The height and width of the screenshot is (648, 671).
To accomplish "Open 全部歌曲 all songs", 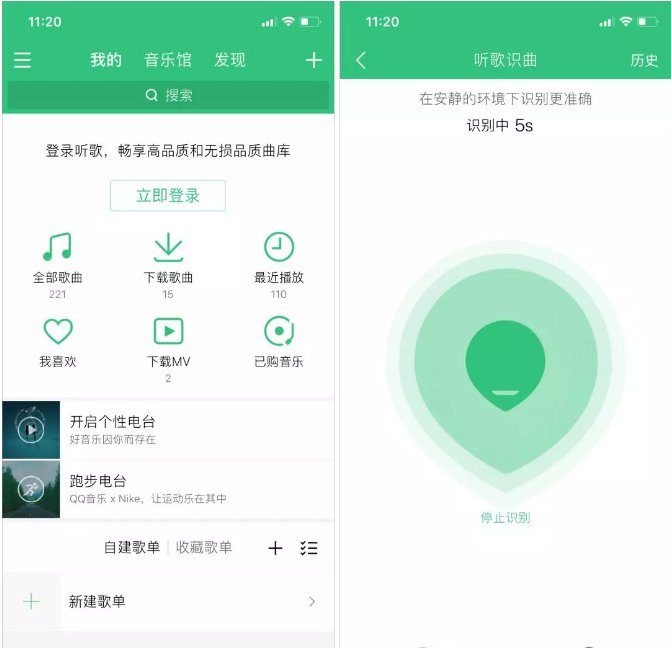I will click(x=57, y=258).
